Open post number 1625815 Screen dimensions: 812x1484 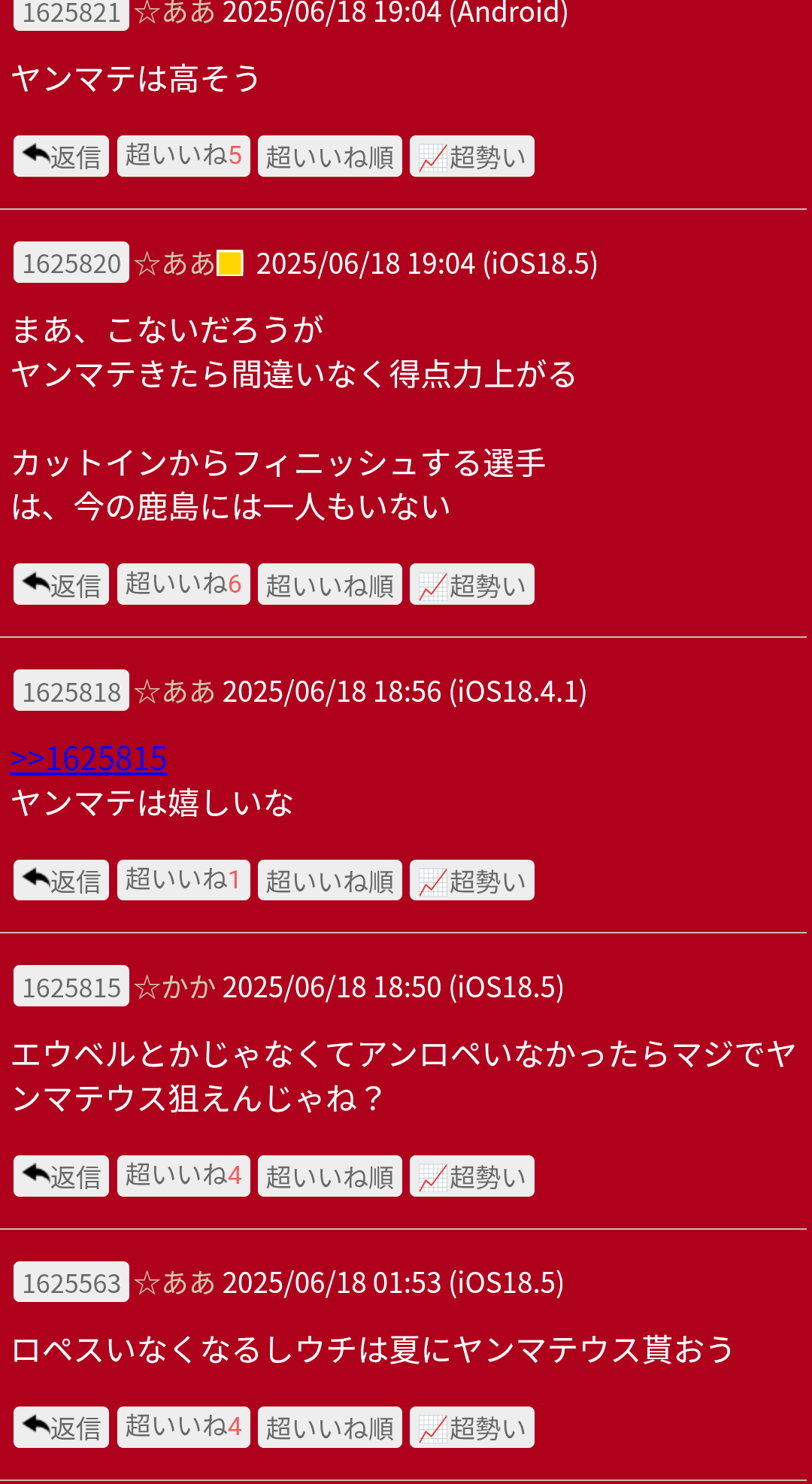point(71,986)
